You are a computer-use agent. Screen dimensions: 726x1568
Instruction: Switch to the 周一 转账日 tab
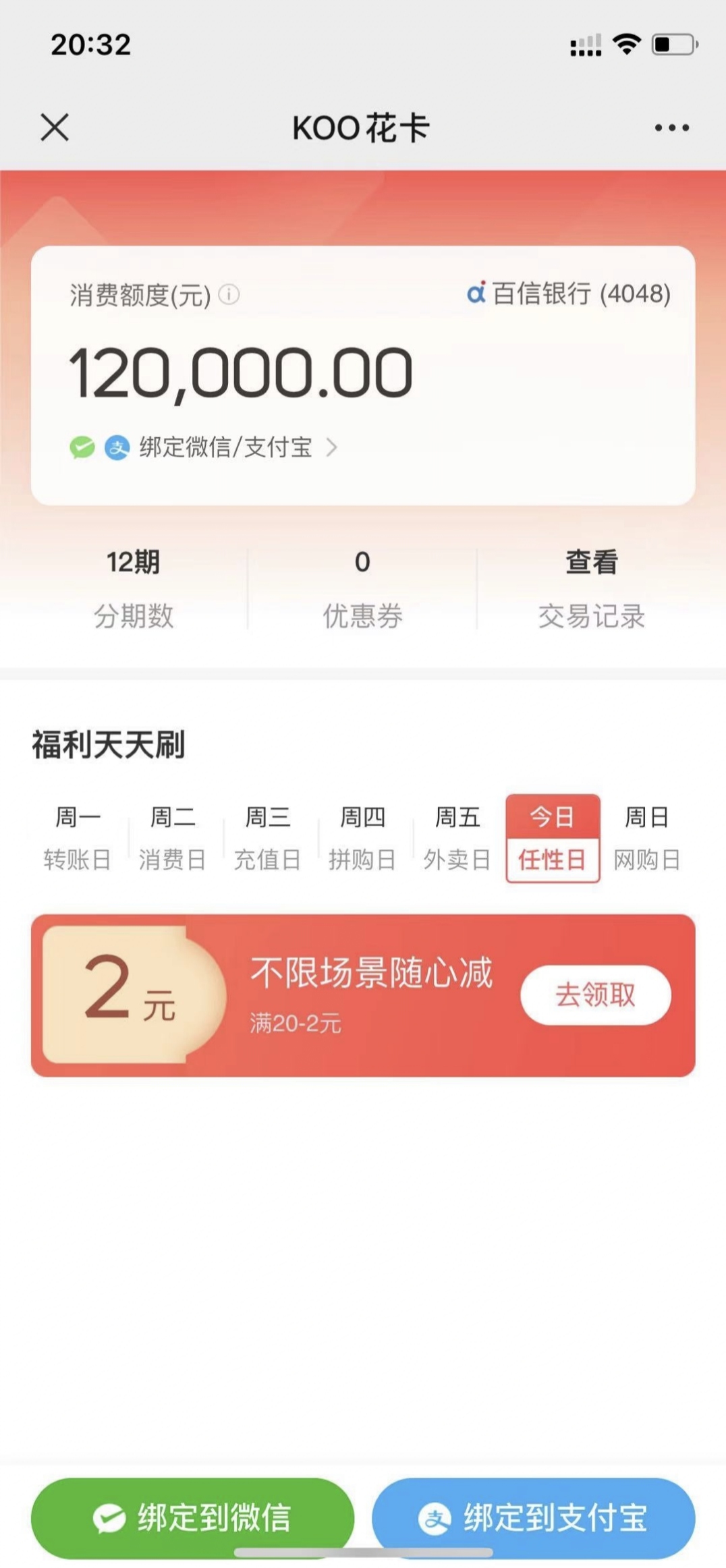coord(78,839)
